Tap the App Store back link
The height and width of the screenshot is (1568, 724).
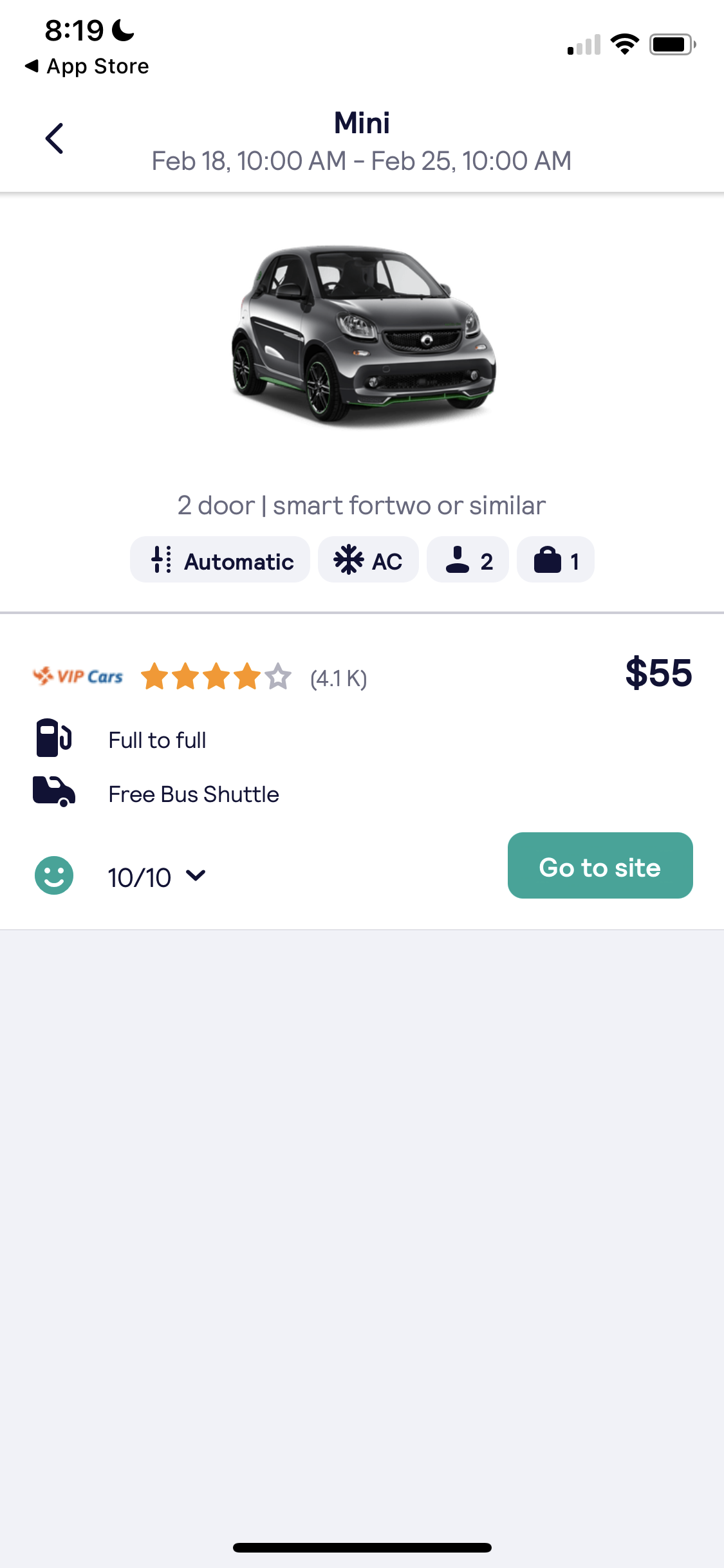pos(87,65)
